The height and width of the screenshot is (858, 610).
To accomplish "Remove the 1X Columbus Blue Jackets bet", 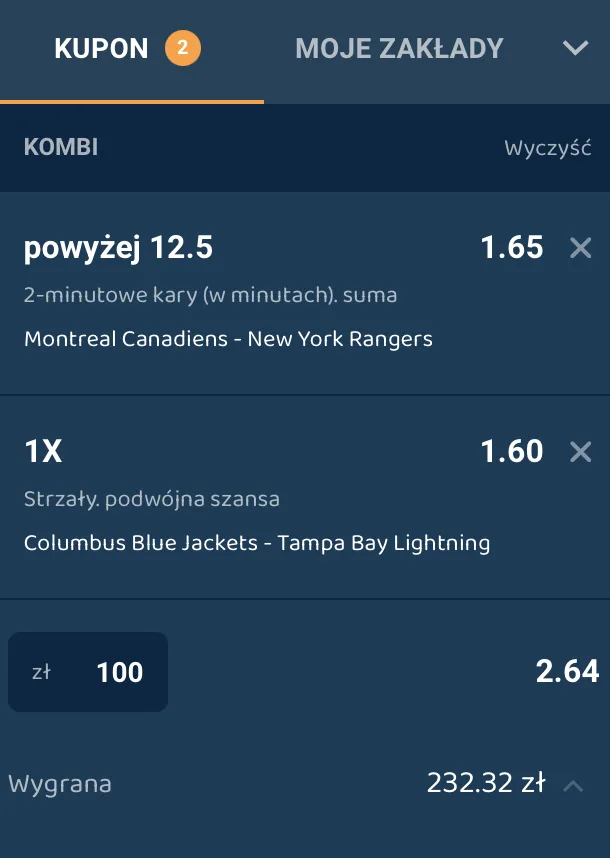I will 581,452.
